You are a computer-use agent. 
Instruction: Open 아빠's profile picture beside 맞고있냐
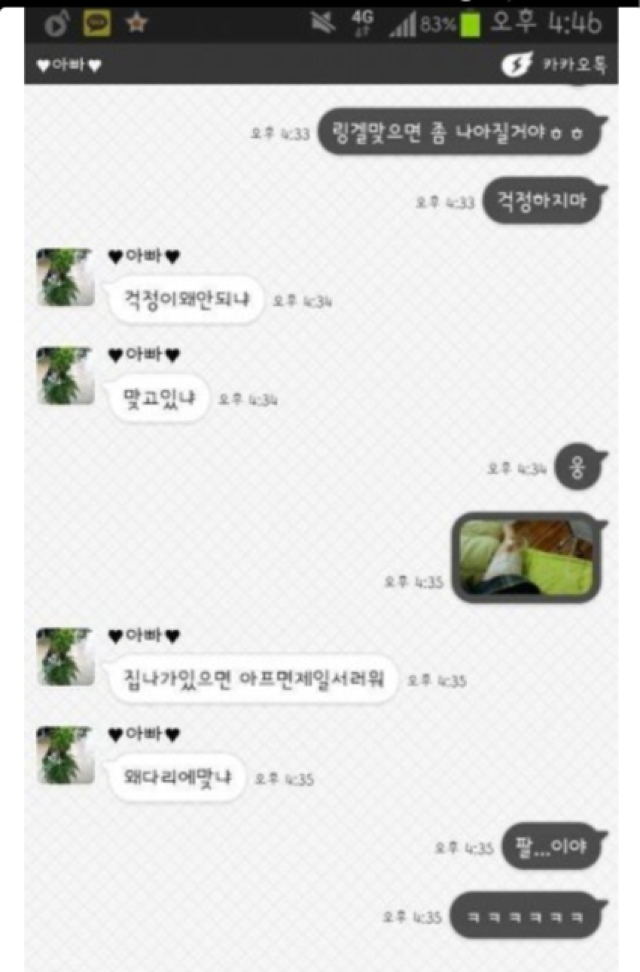point(66,375)
